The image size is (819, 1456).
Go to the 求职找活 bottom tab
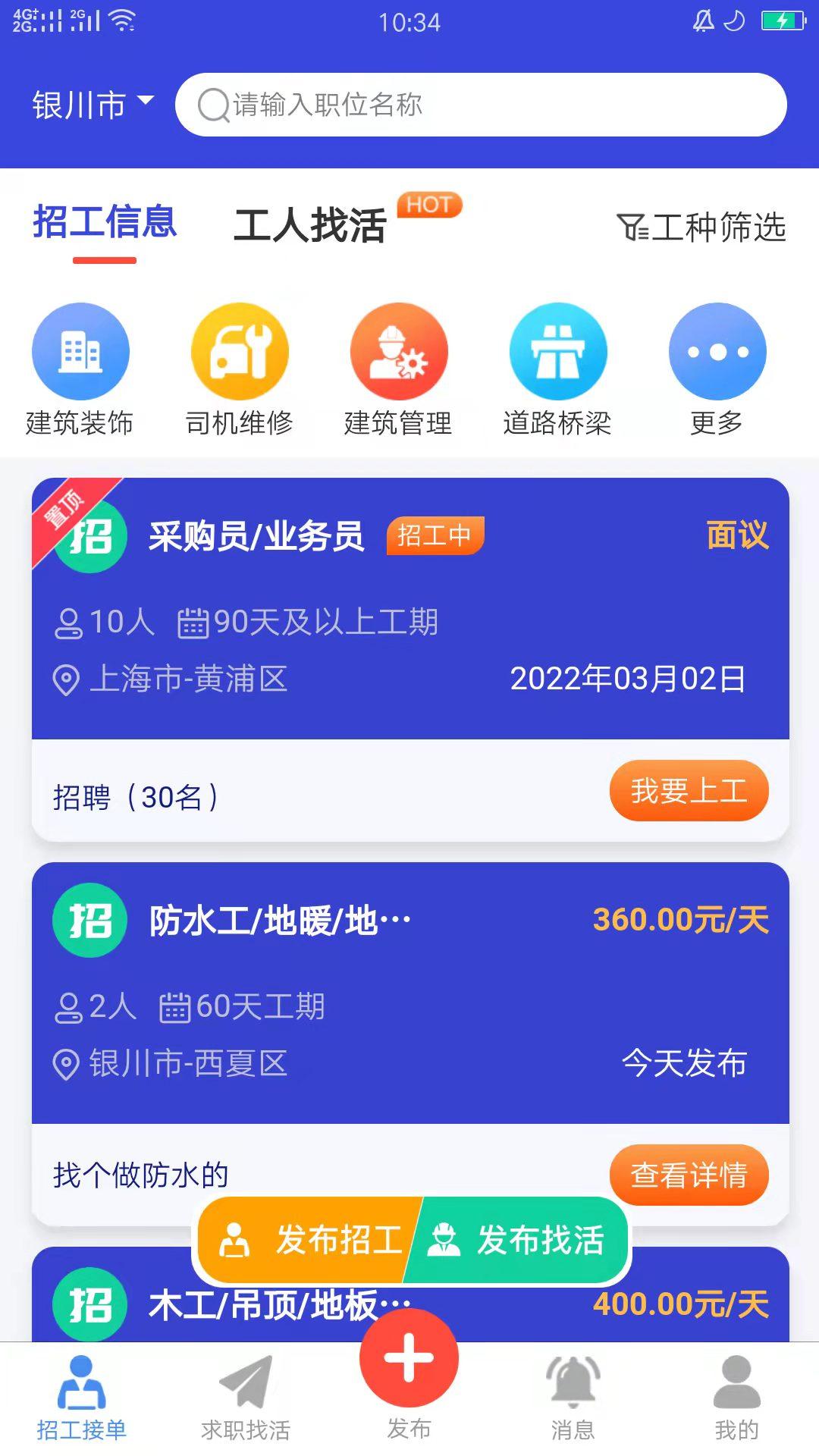tap(246, 1398)
